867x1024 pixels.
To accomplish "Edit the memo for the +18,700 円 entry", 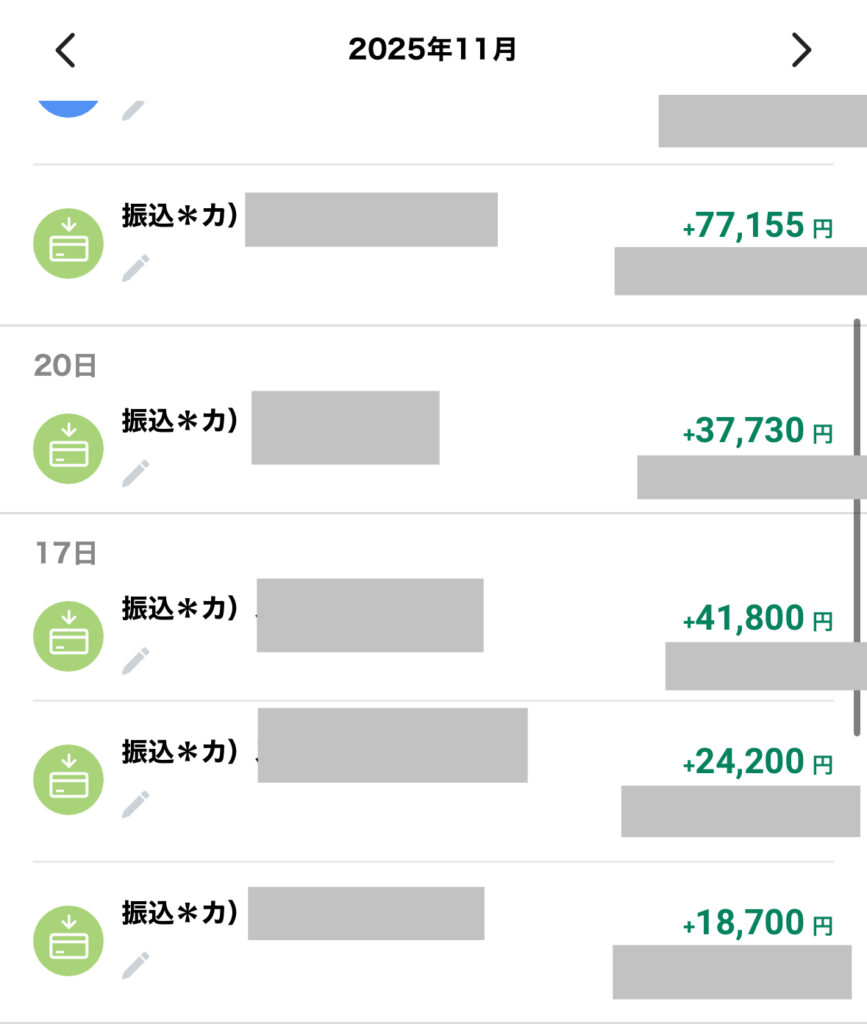I will (x=135, y=965).
